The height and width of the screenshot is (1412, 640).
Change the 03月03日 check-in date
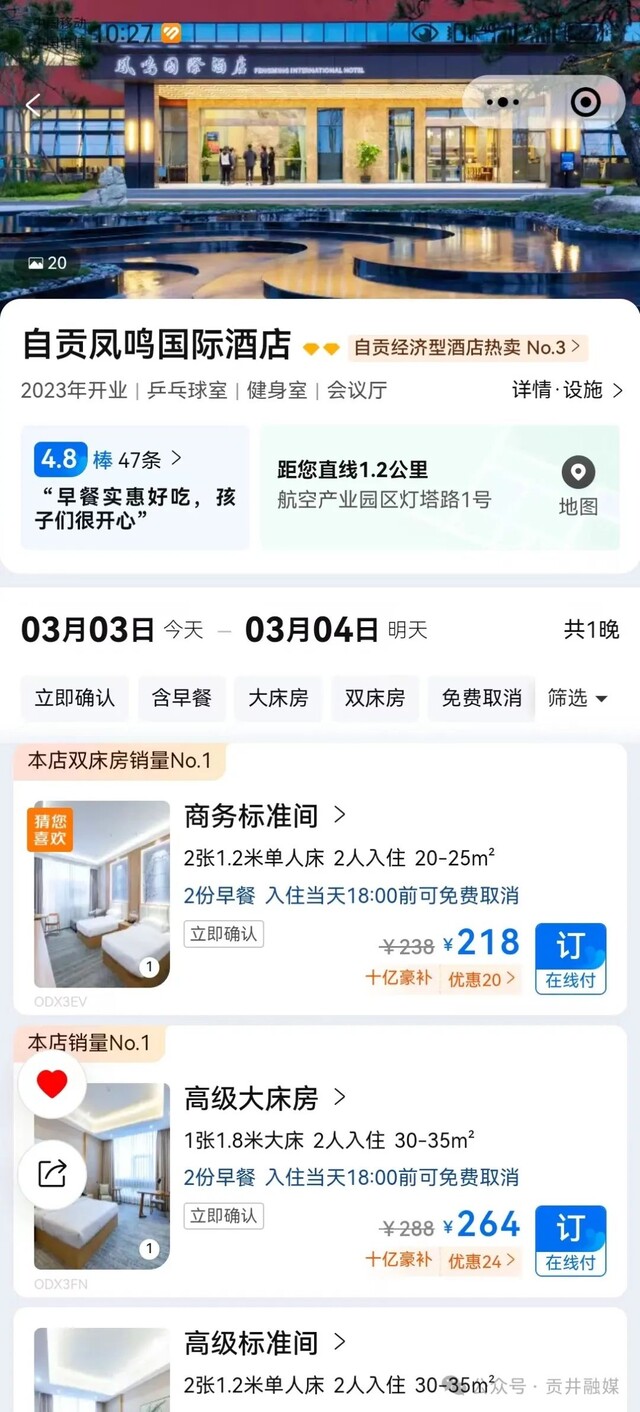click(x=88, y=630)
